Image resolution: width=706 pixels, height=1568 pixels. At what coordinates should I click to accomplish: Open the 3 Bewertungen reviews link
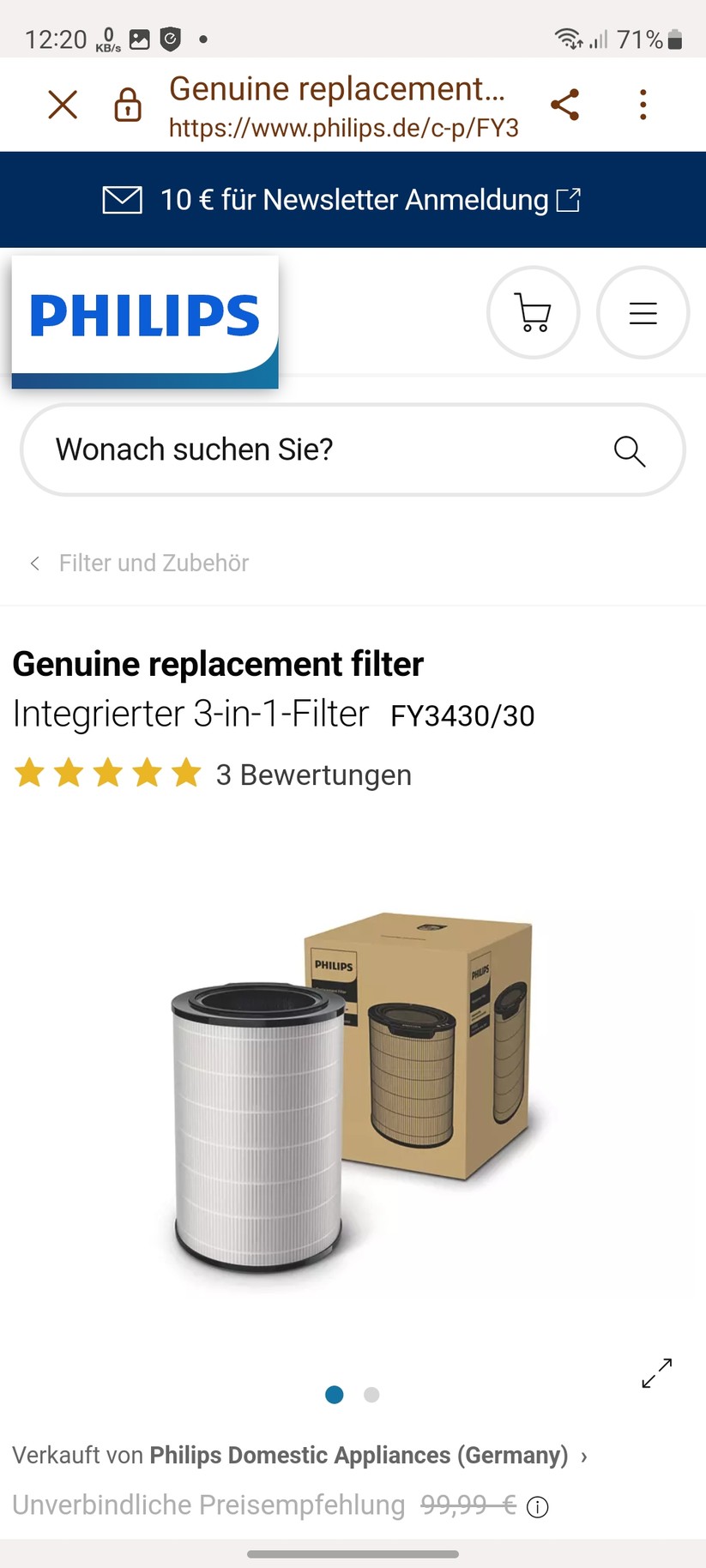(313, 775)
